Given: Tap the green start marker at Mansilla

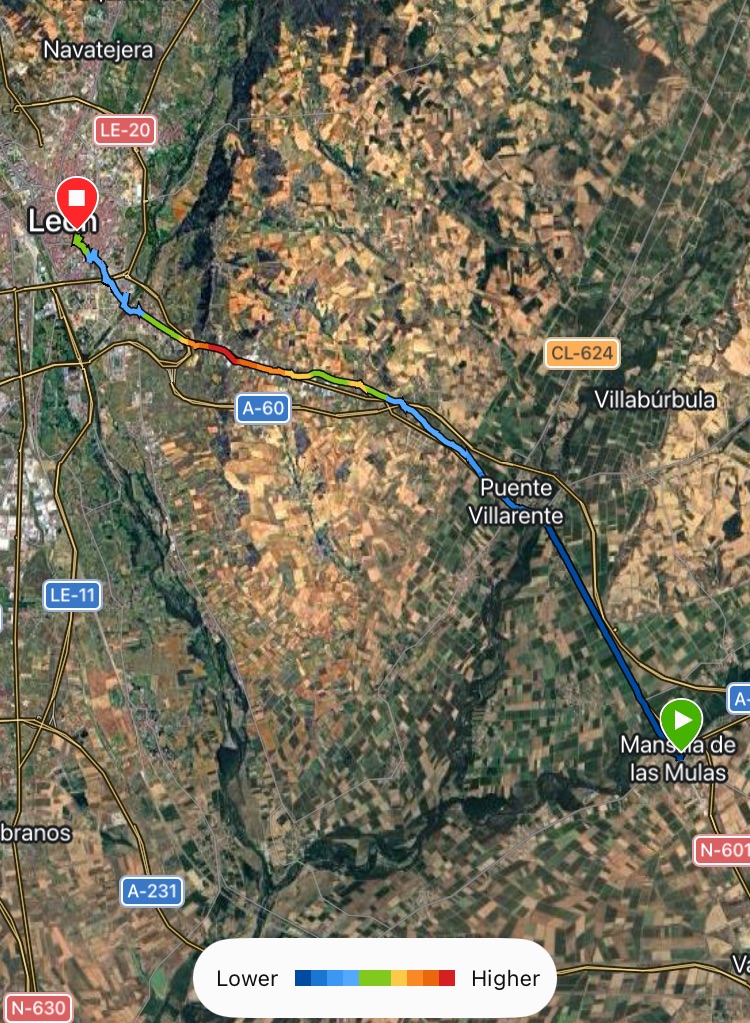Looking at the screenshot, I should click(x=681, y=720).
